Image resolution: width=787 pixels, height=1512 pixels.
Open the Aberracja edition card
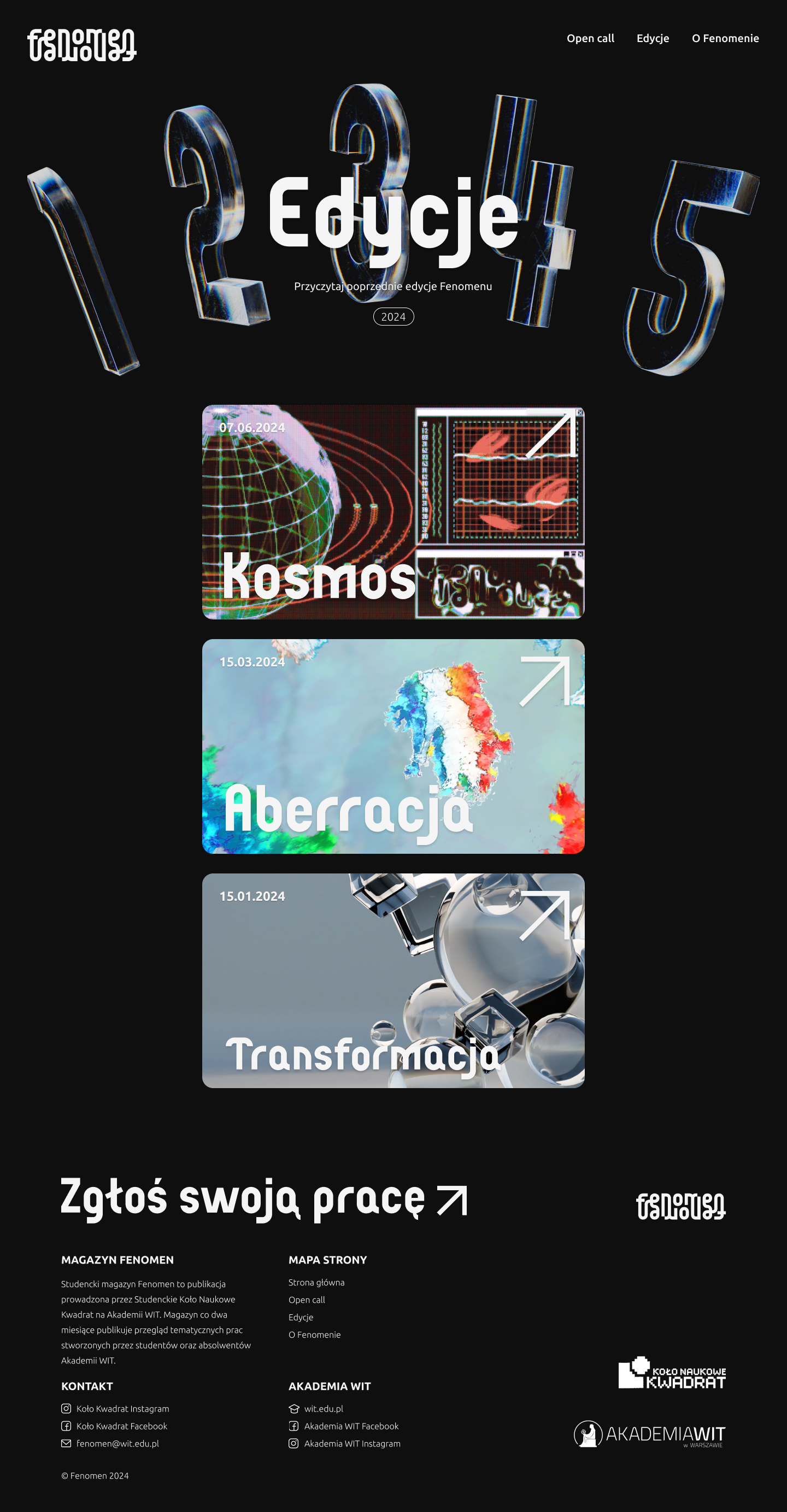pyautogui.click(x=393, y=746)
